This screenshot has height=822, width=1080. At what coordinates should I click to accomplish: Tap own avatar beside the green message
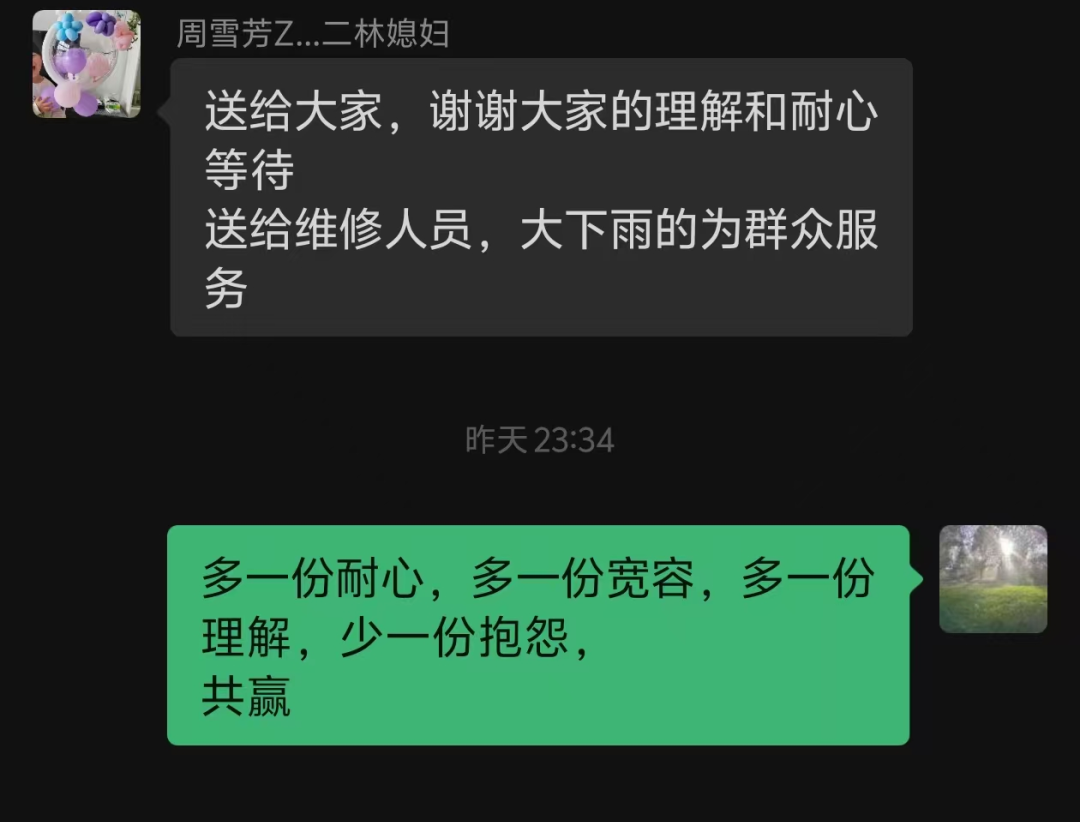pos(992,579)
